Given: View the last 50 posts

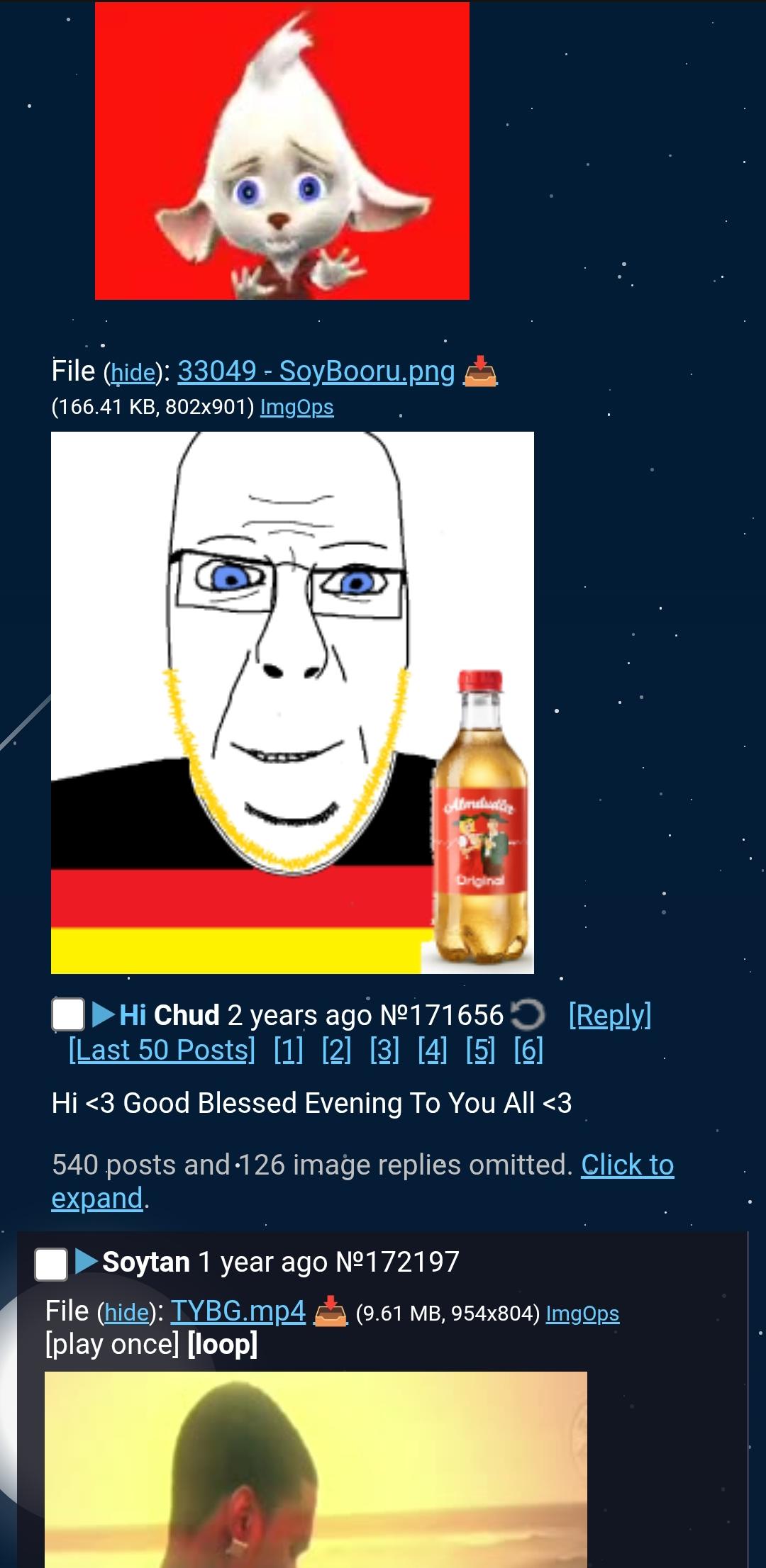Looking at the screenshot, I should click(162, 1050).
